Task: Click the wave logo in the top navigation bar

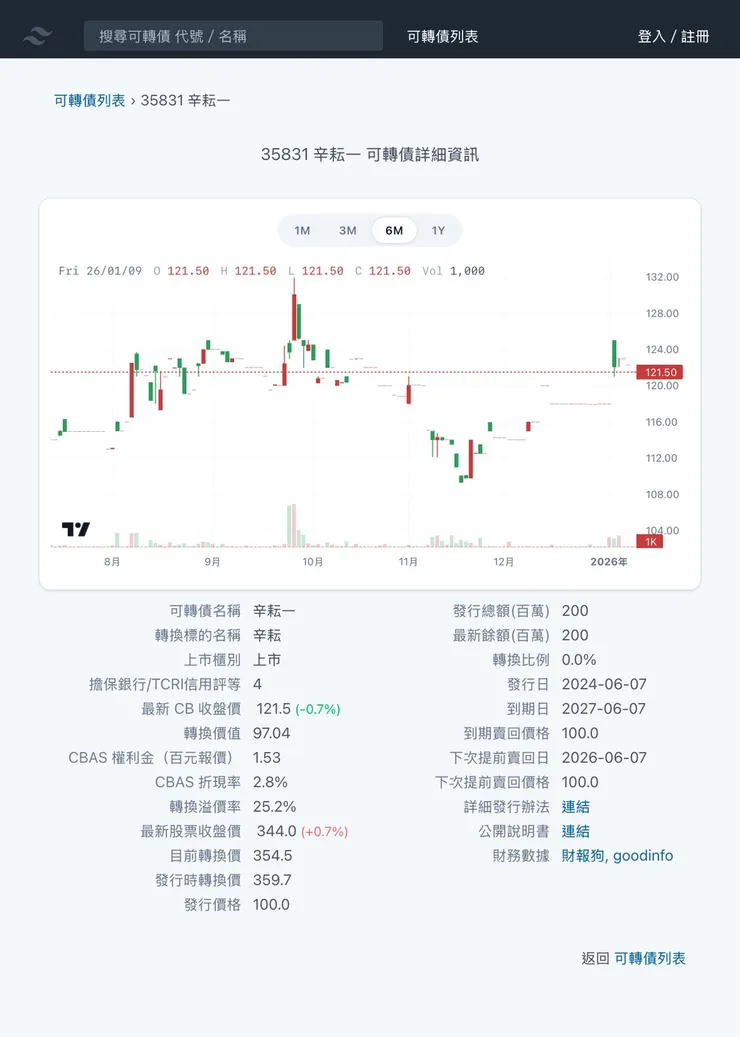Action: [39, 36]
